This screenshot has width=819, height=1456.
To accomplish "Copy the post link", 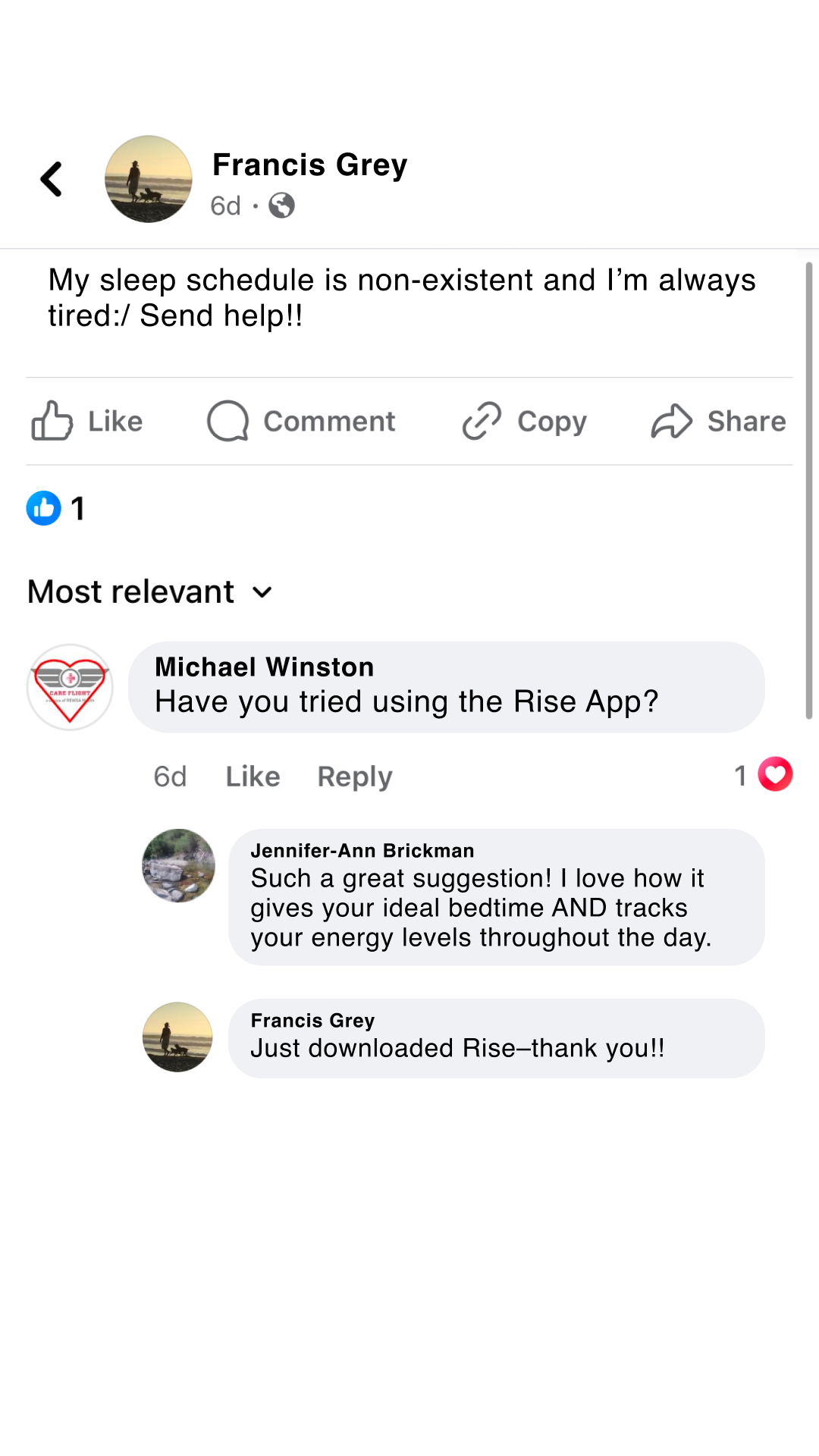I will point(525,422).
